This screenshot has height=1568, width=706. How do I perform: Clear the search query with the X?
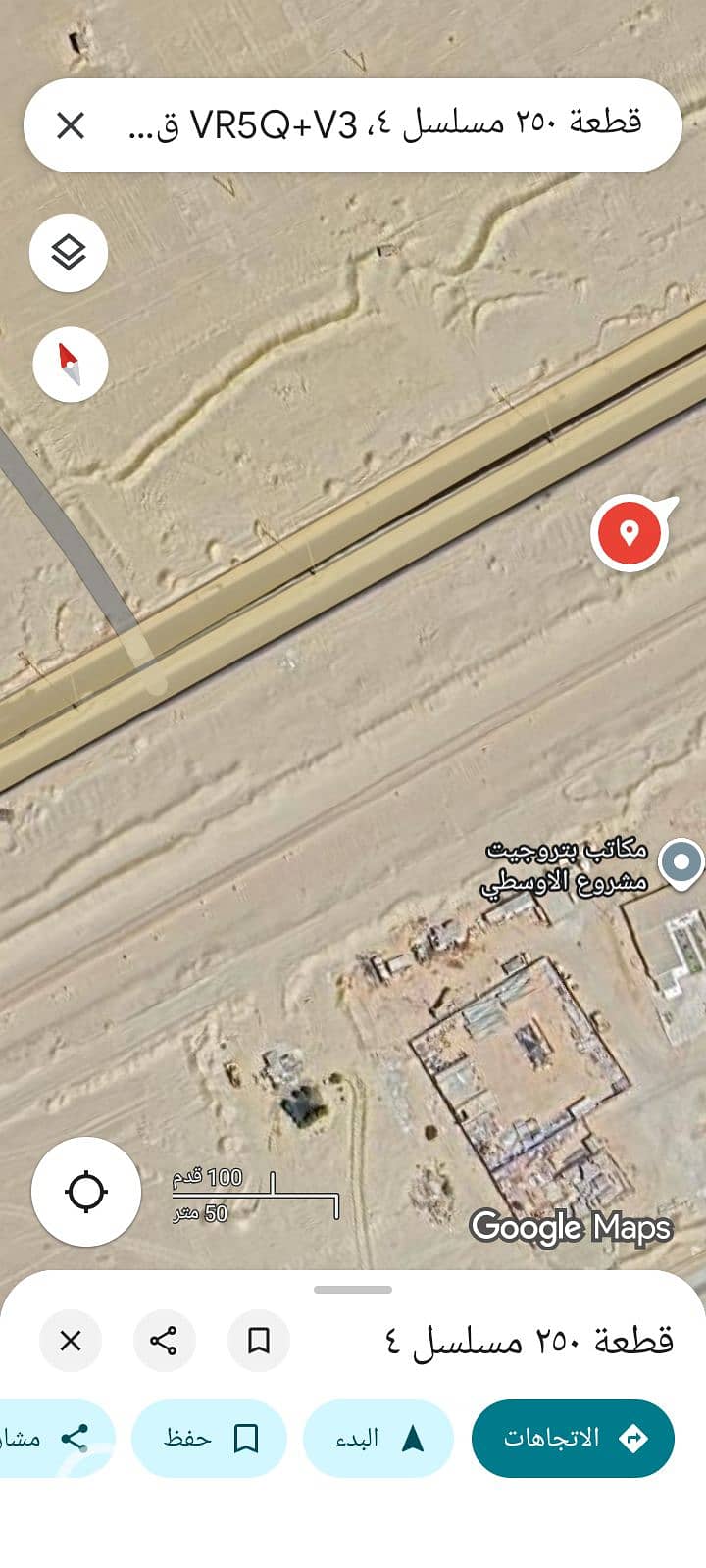[x=71, y=125]
